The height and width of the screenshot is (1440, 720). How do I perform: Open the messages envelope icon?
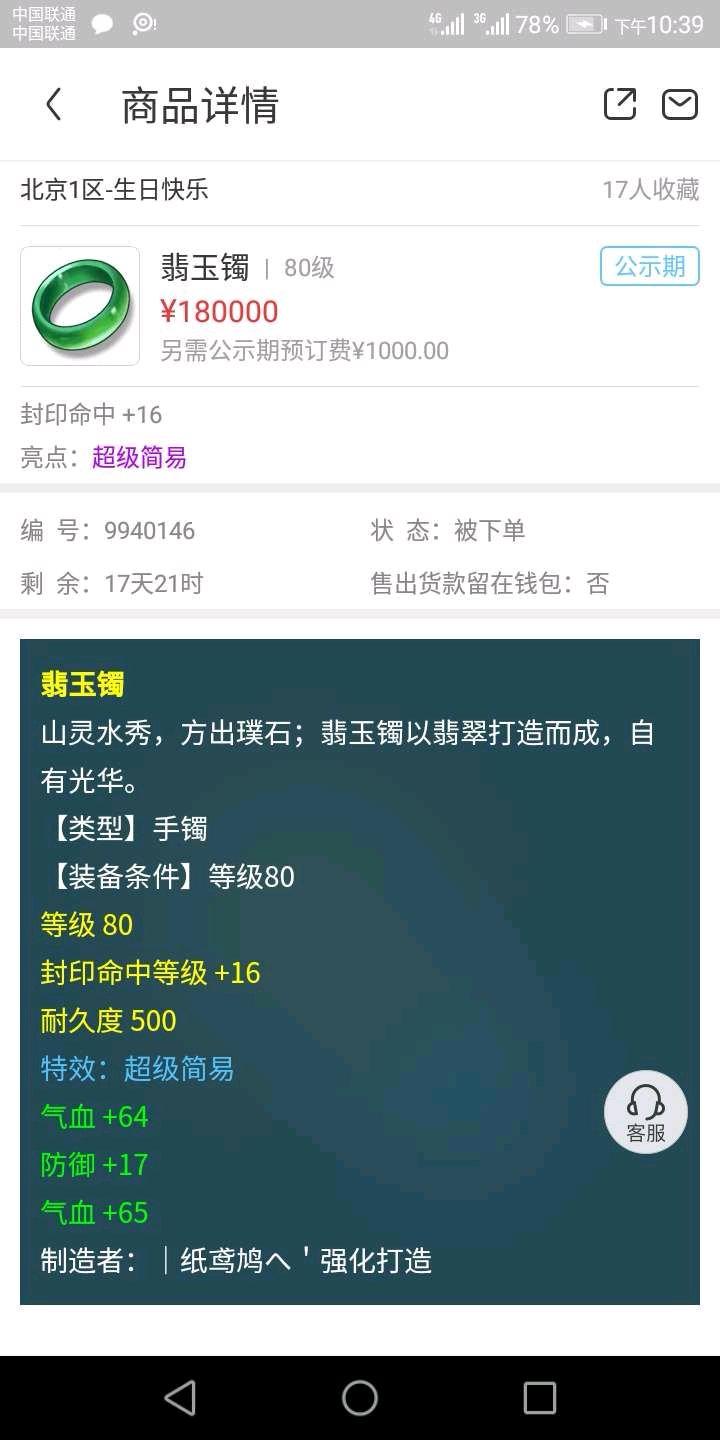680,104
